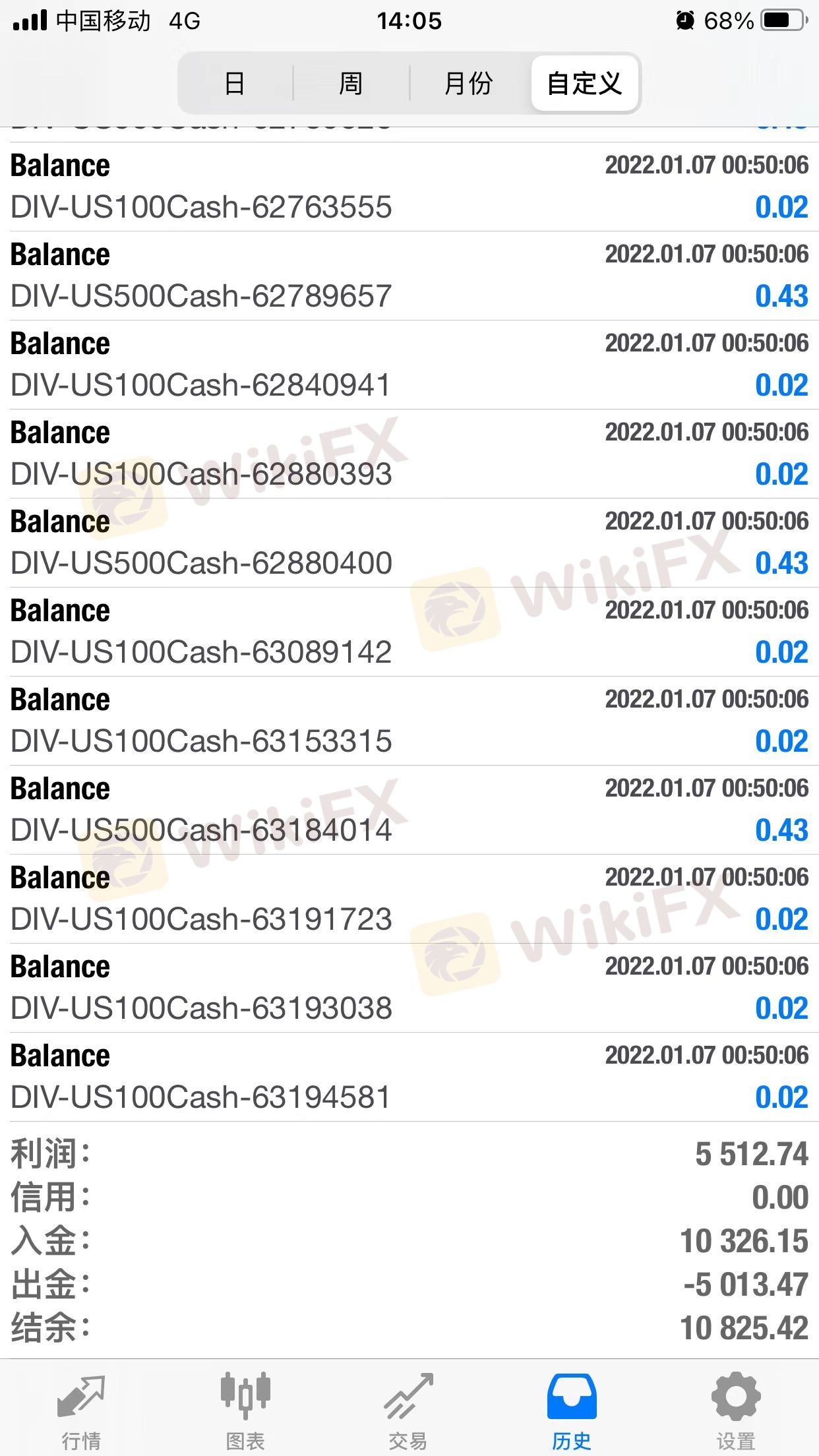
Task: Select balance entry DIV-US100Cash-63153315
Action: [409, 721]
